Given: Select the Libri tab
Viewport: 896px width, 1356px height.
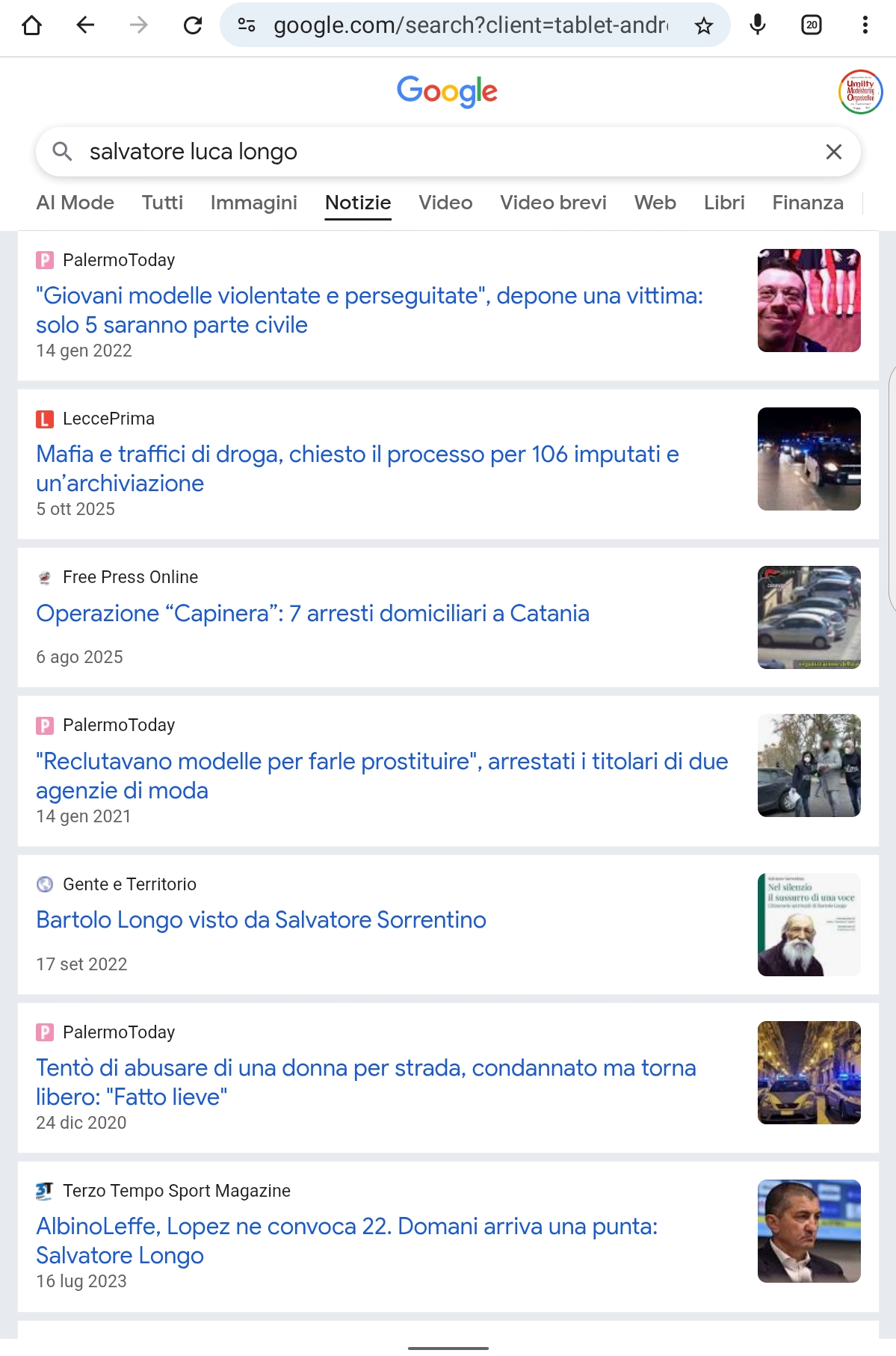Looking at the screenshot, I should pos(723,203).
